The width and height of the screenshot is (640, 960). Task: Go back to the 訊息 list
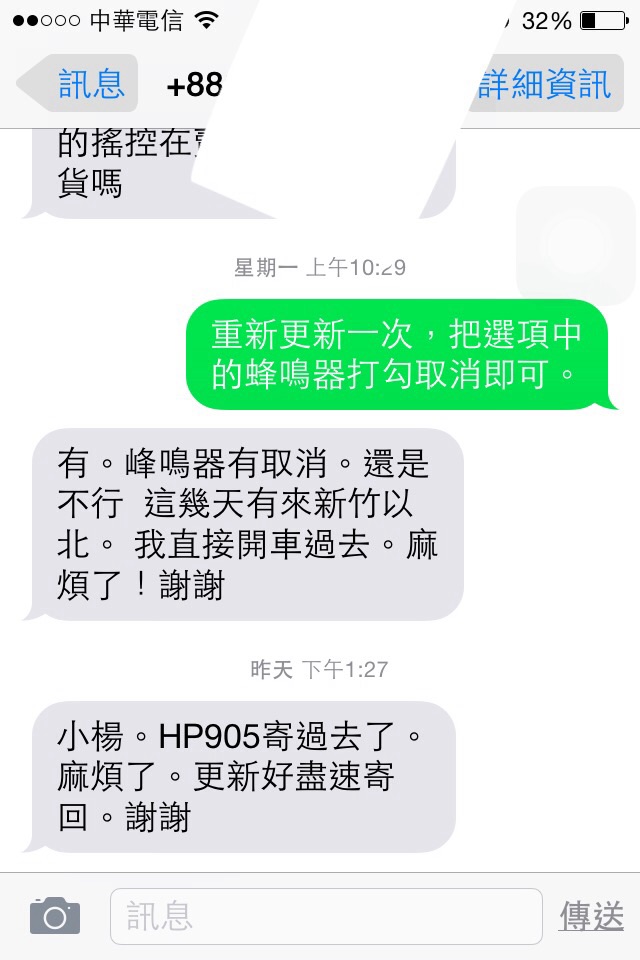(x=80, y=84)
